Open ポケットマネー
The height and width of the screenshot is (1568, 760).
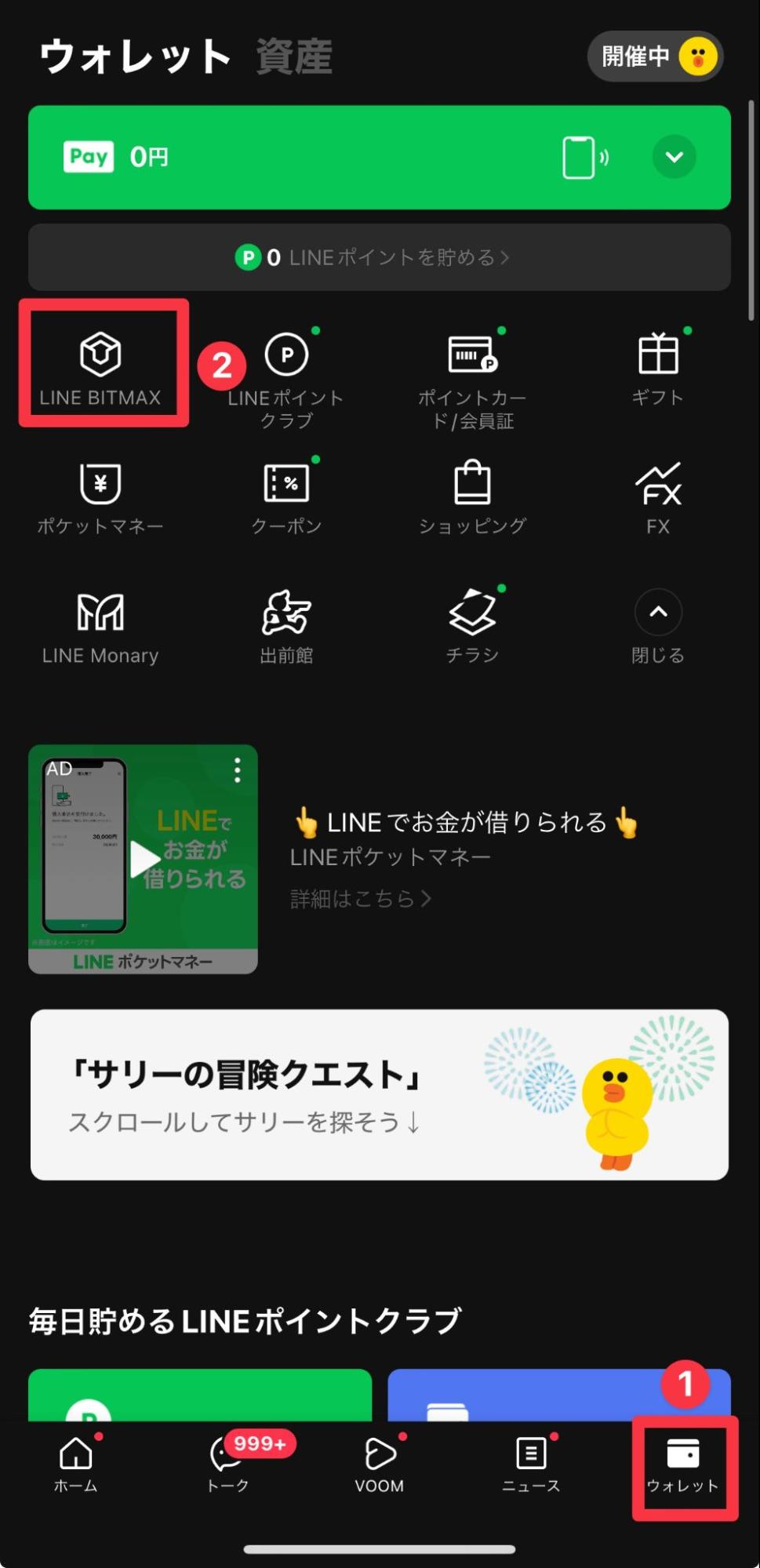[x=100, y=496]
